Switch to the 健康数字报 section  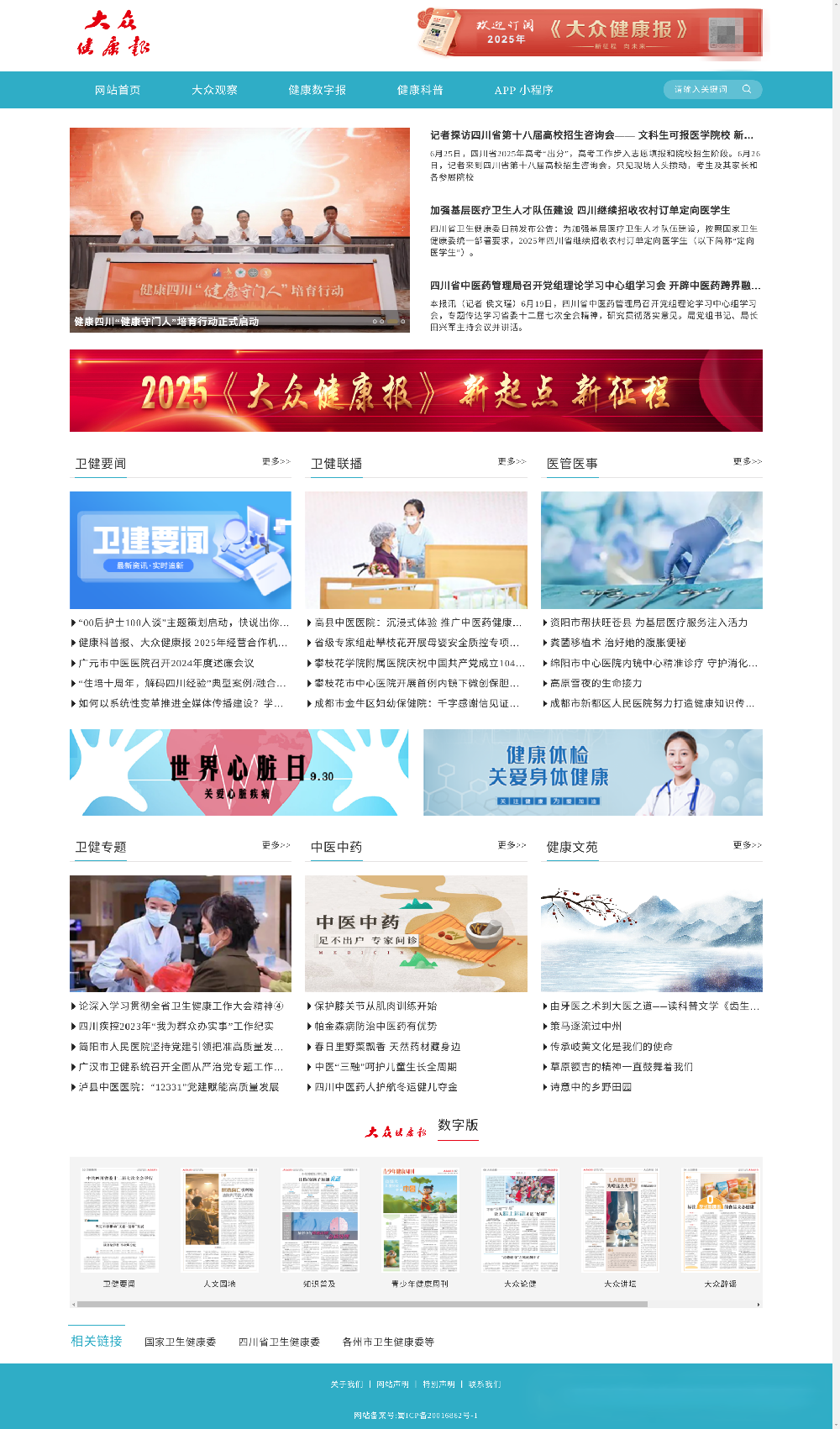(x=318, y=89)
